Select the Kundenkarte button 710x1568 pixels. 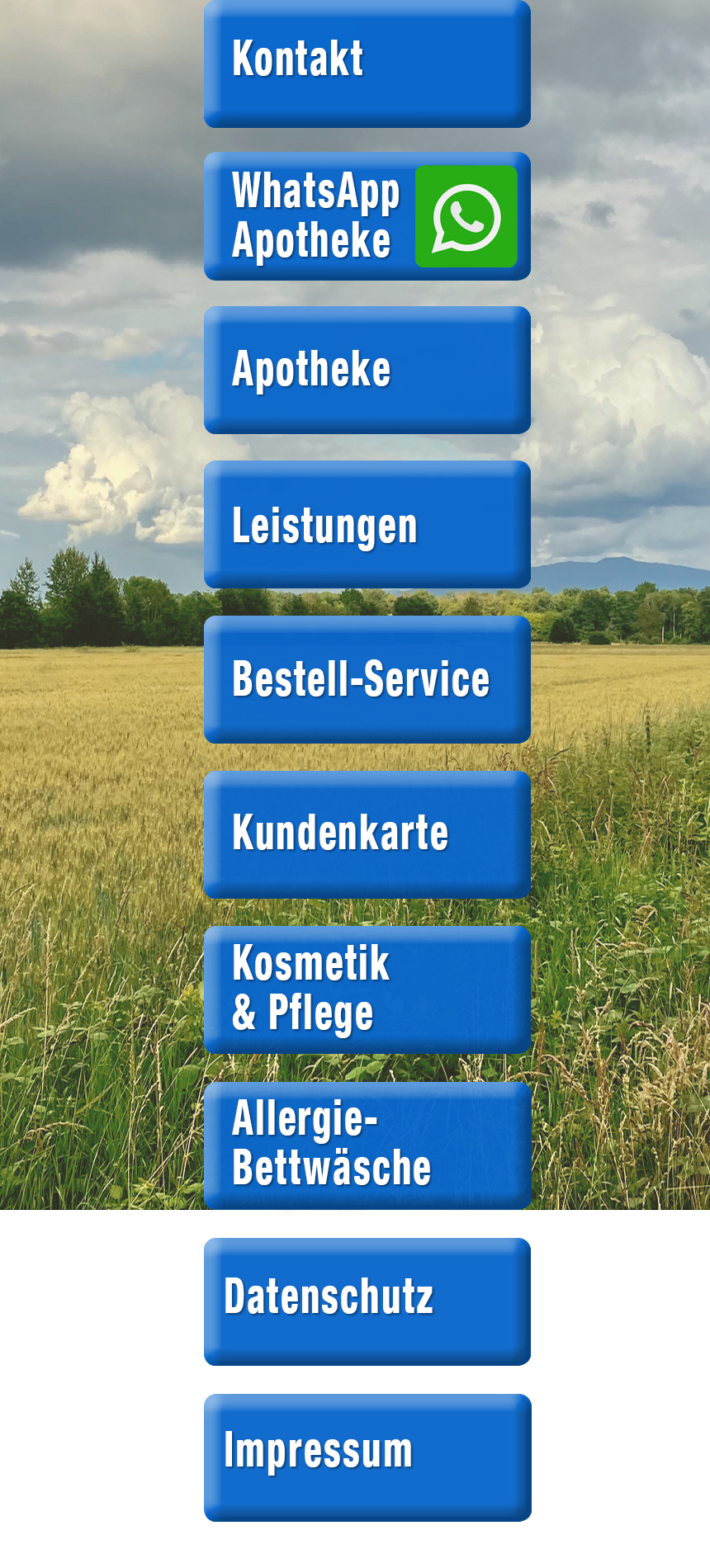click(367, 834)
